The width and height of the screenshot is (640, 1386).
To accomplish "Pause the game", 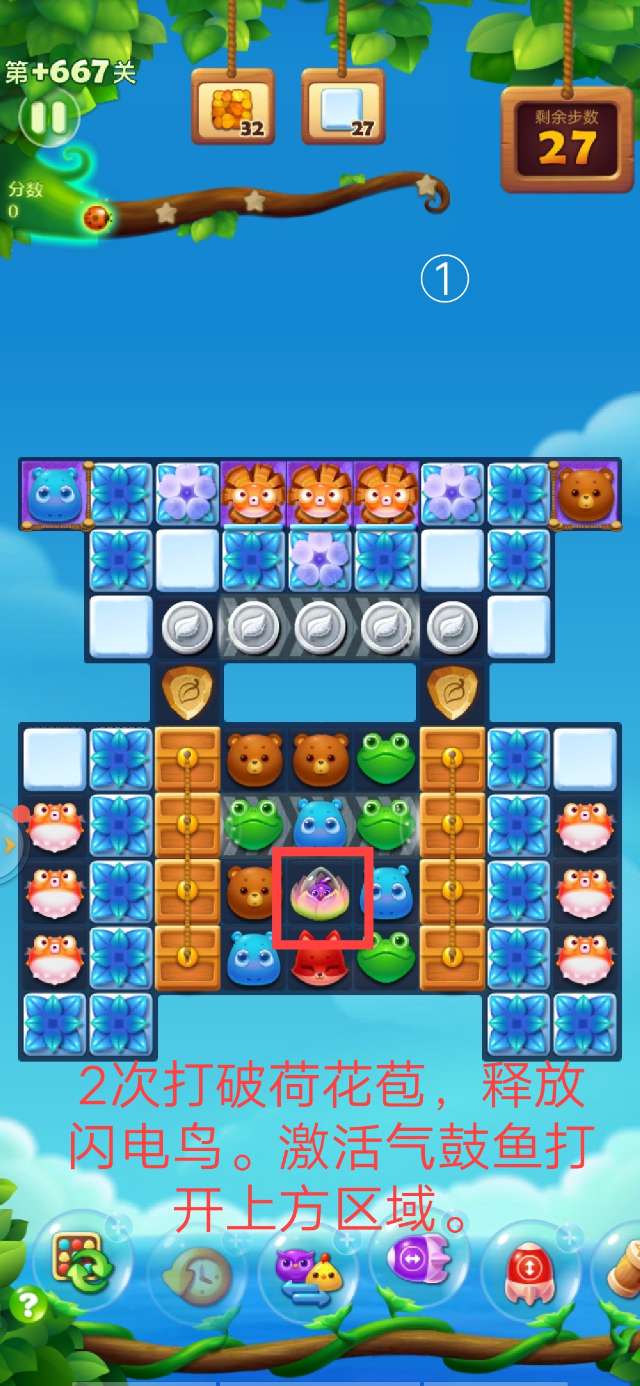I will pos(48,118).
